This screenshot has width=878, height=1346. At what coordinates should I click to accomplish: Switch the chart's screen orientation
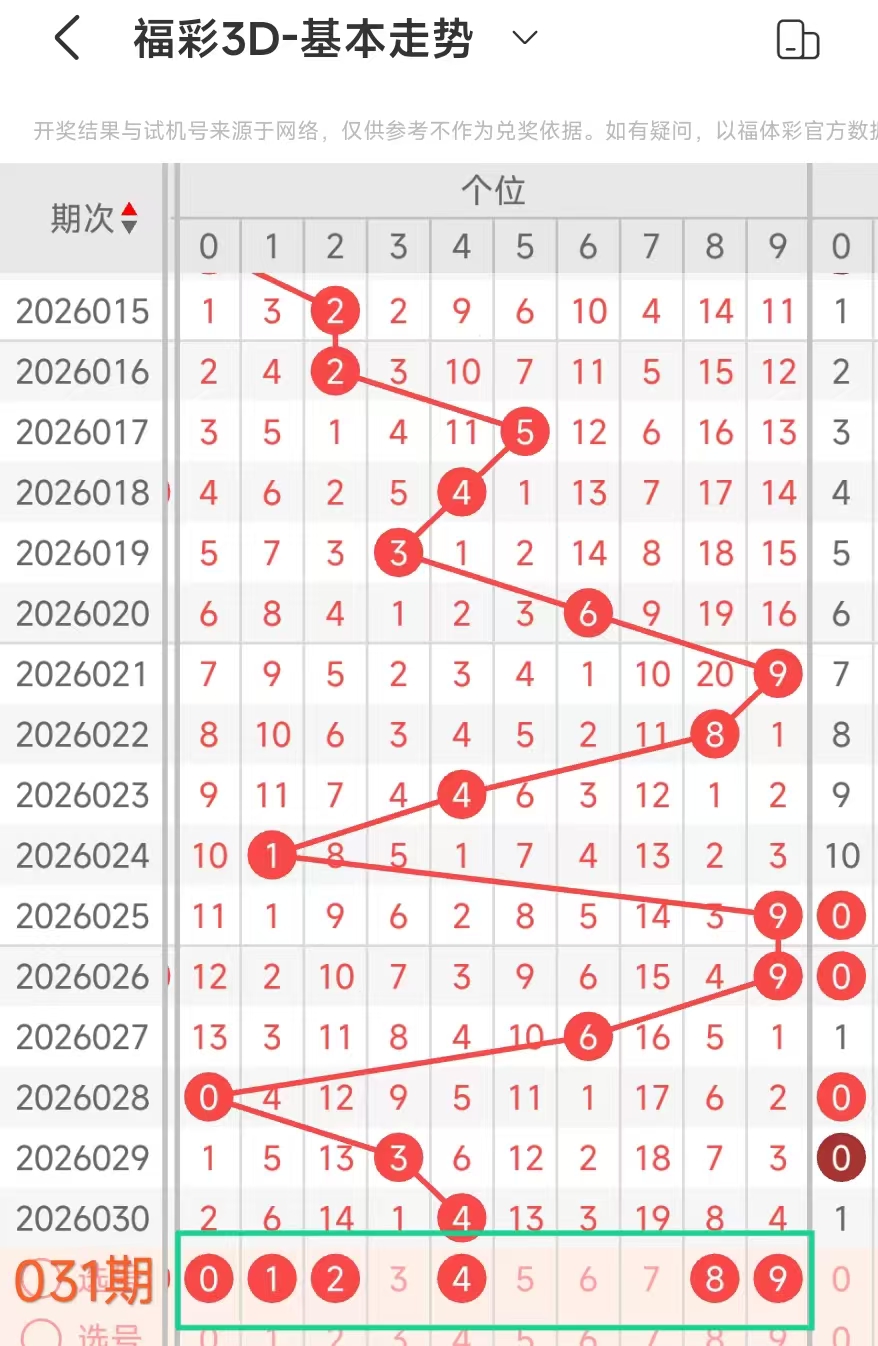click(797, 41)
